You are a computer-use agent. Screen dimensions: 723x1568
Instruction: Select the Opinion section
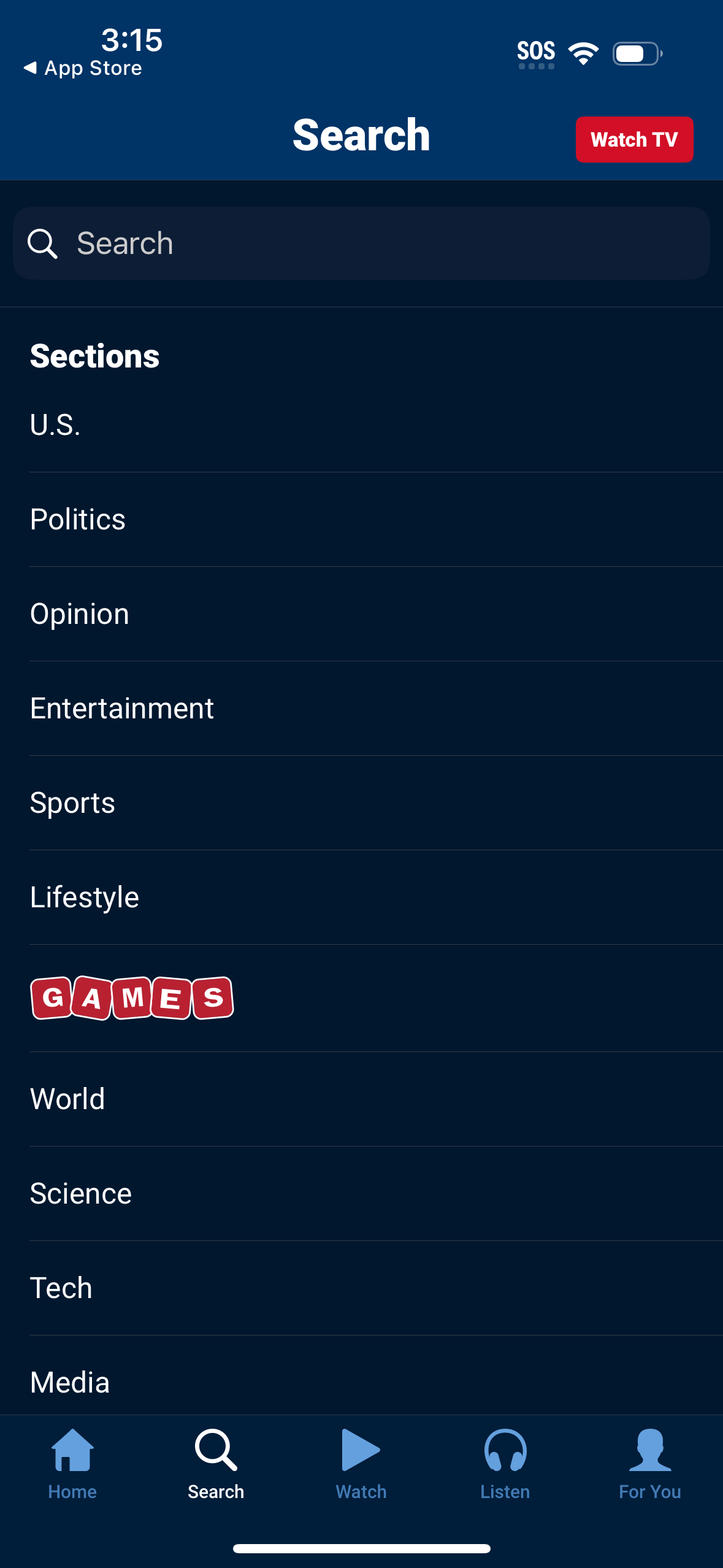(x=79, y=613)
